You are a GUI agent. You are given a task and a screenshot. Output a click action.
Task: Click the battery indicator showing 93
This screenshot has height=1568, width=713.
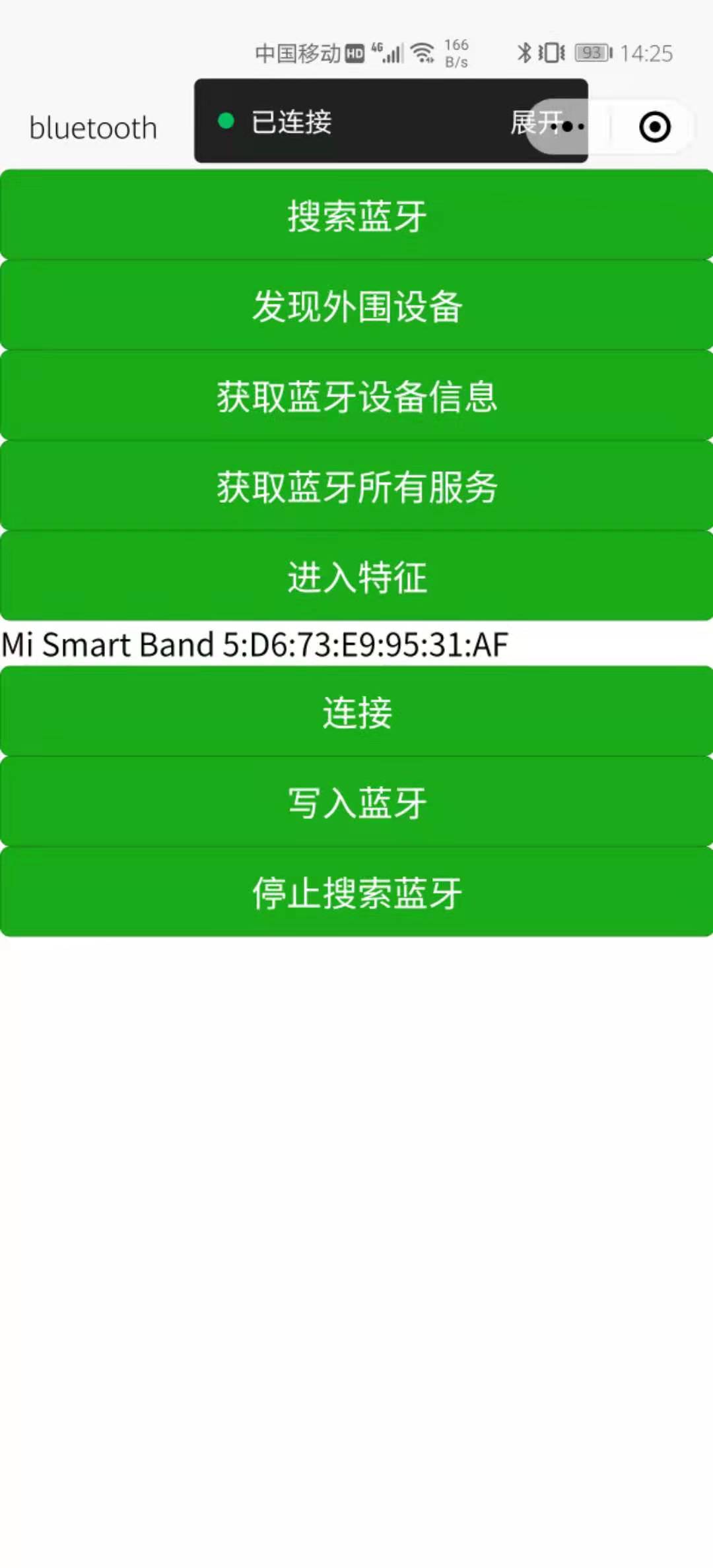pos(592,53)
